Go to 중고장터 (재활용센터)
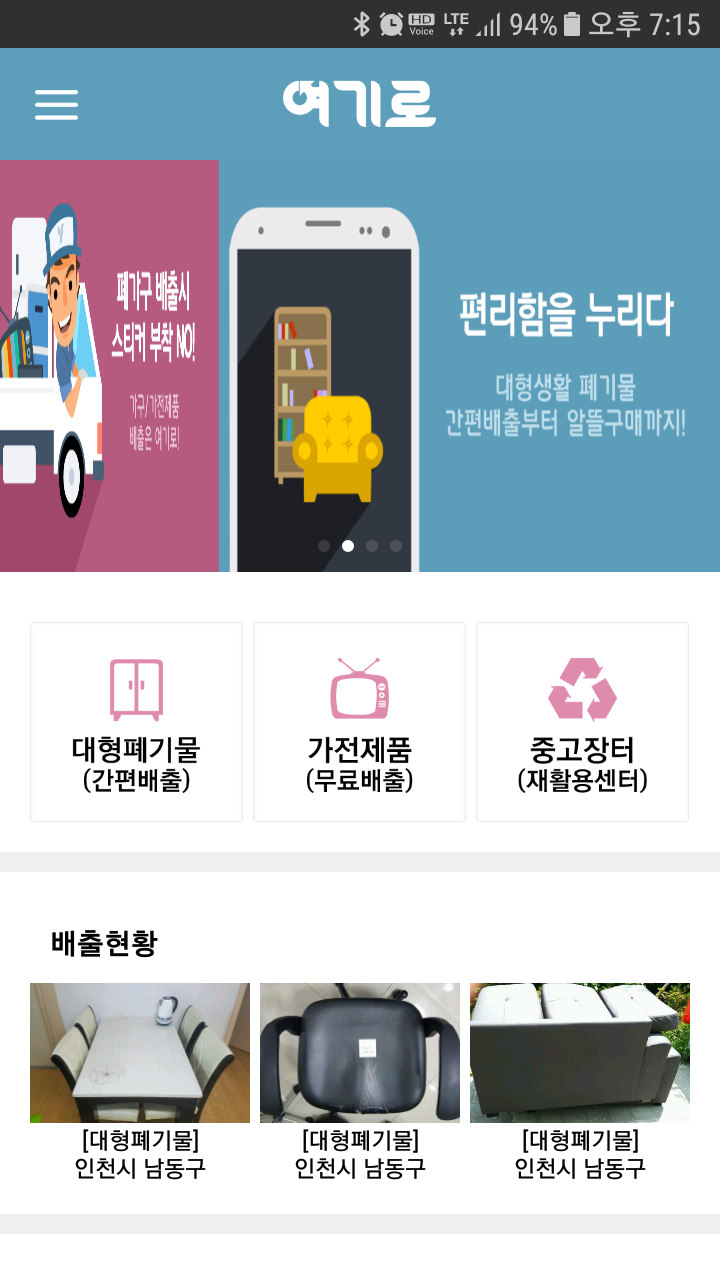720x1280 pixels. (x=582, y=722)
